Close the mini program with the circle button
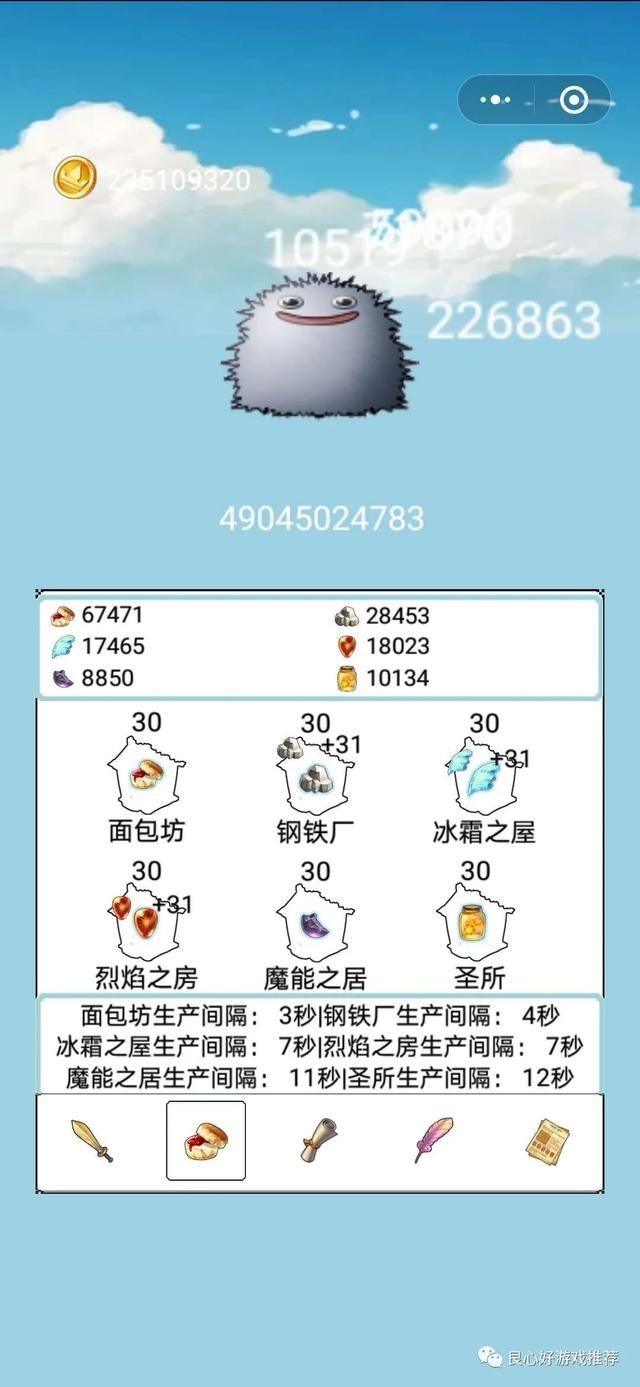Viewport: 640px width, 1387px height. pyautogui.click(x=573, y=100)
